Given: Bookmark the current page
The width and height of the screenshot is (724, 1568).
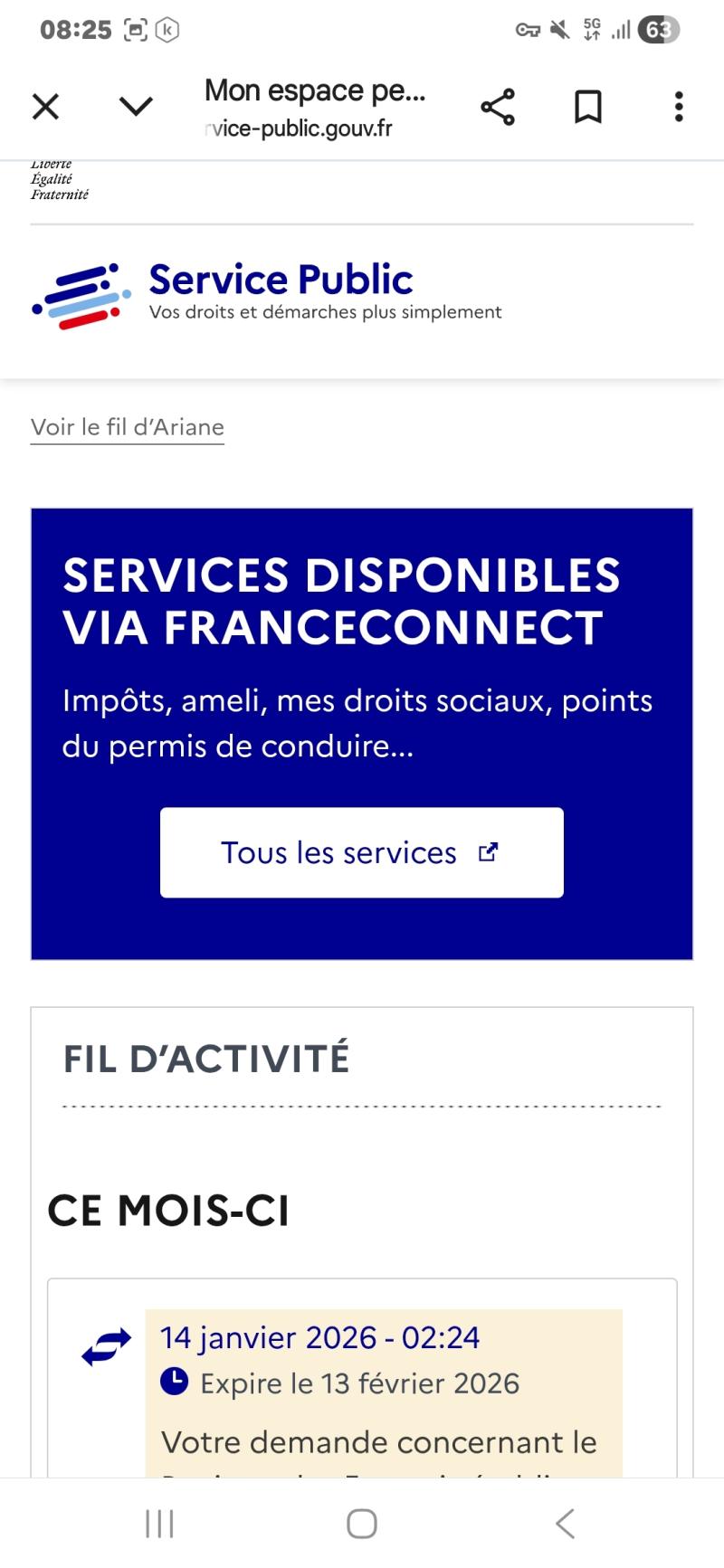Looking at the screenshot, I should coord(588,107).
